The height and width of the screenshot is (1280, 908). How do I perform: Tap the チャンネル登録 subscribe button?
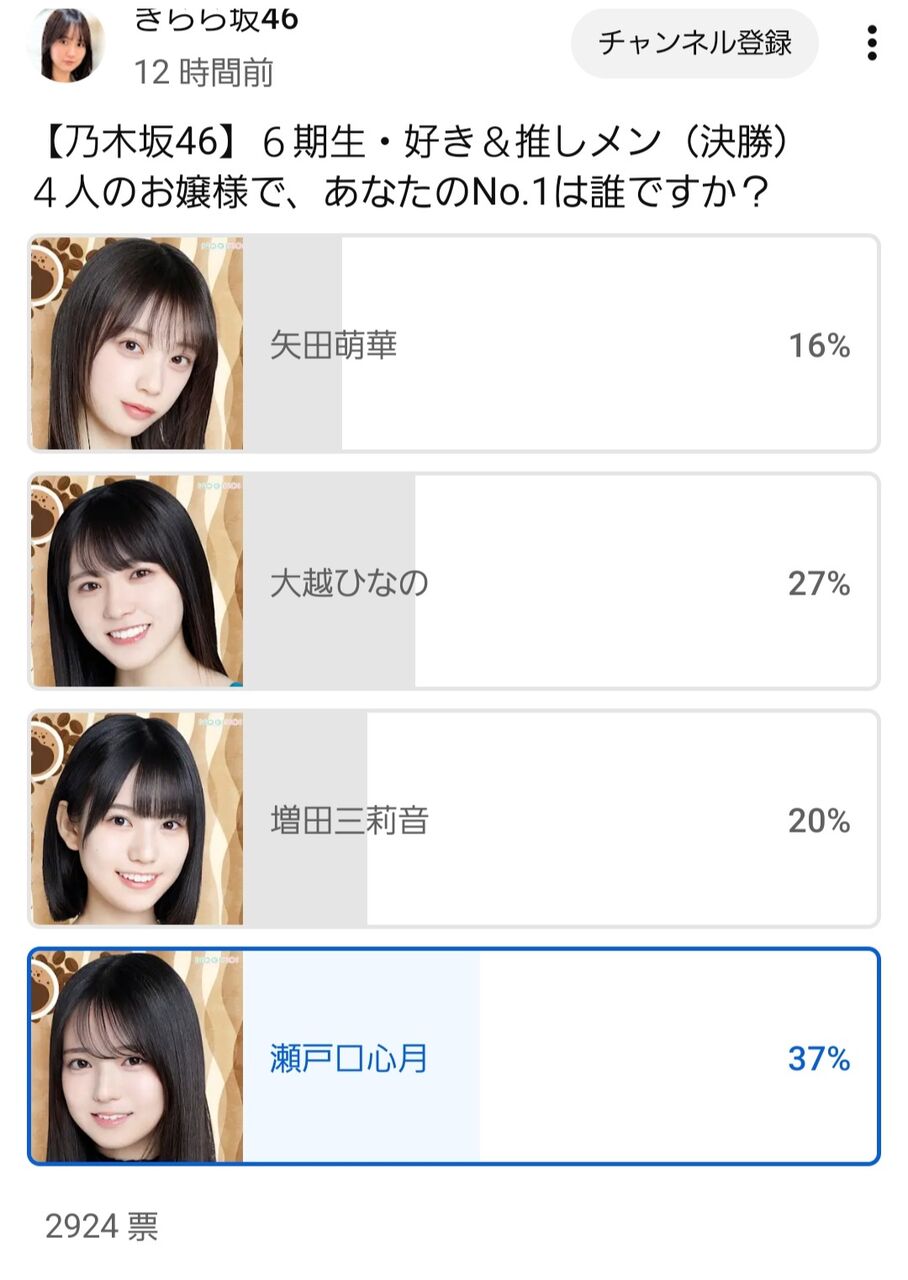click(x=695, y=43)
